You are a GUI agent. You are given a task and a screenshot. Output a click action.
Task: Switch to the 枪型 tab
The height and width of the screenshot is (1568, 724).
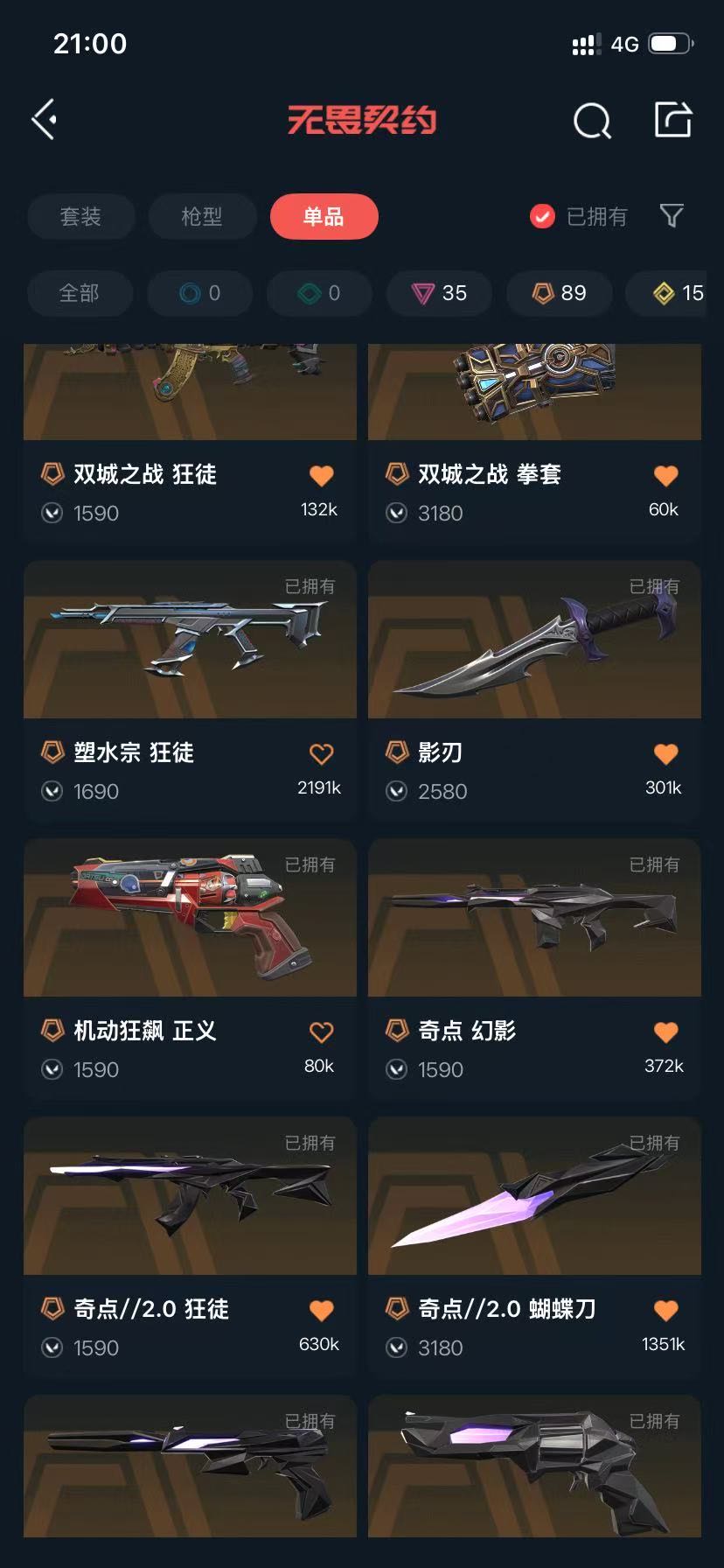202,216
